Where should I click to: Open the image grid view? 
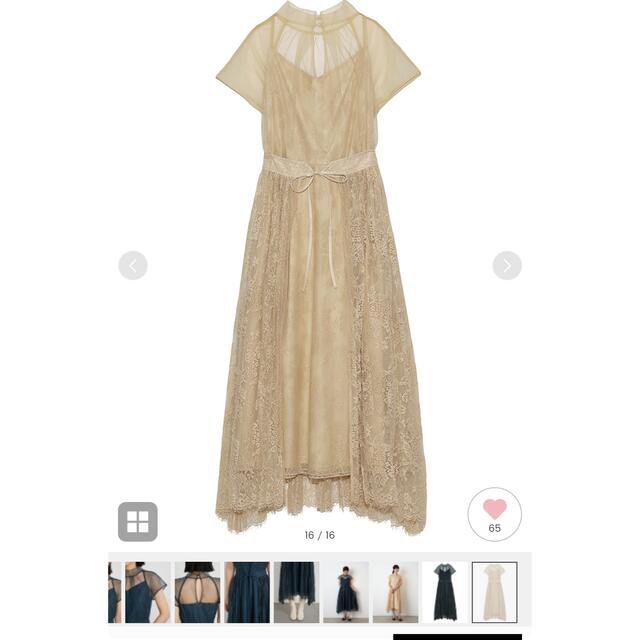[x=138, y=521]
